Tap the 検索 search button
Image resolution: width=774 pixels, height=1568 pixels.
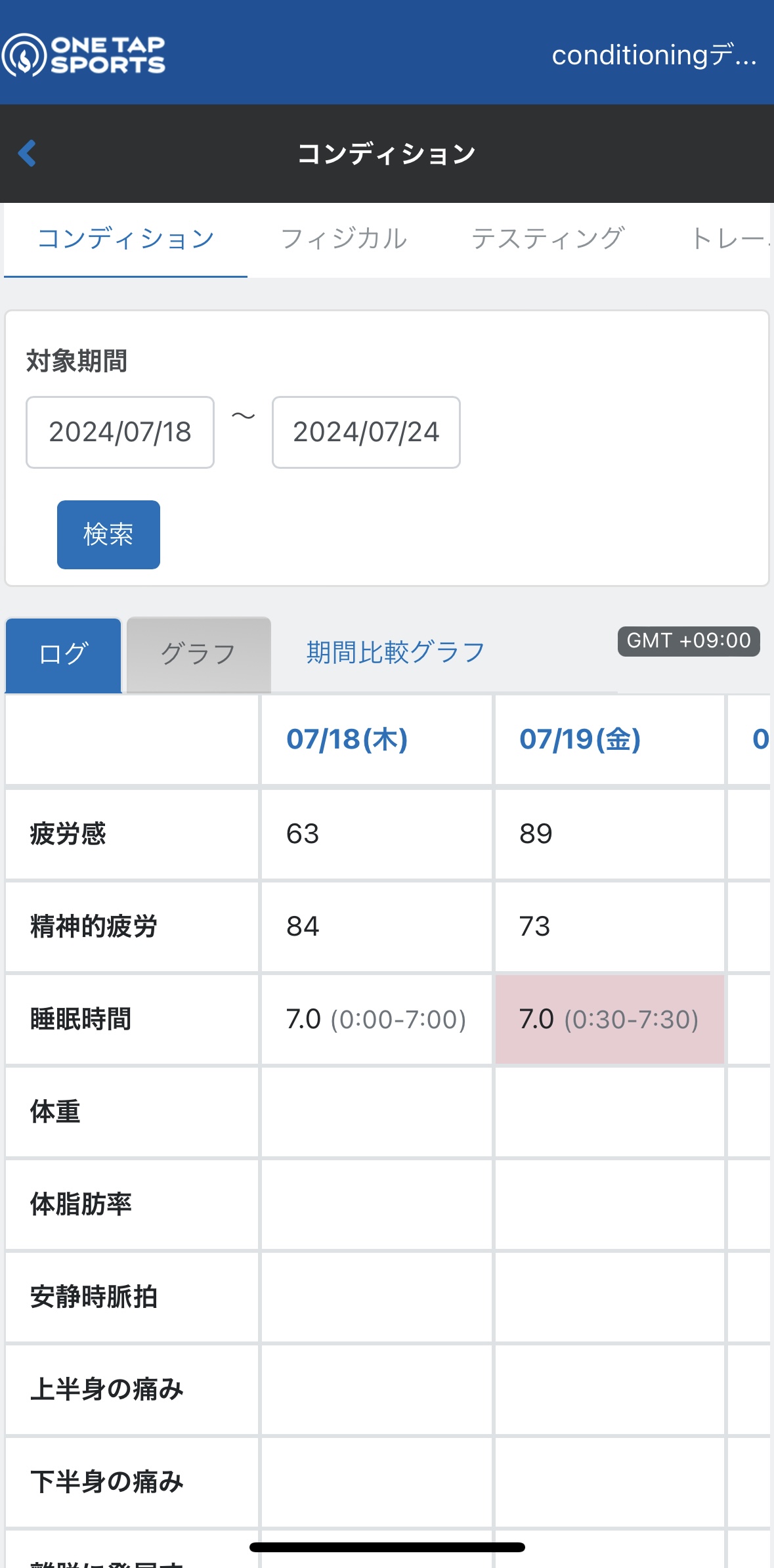[108, 534]
